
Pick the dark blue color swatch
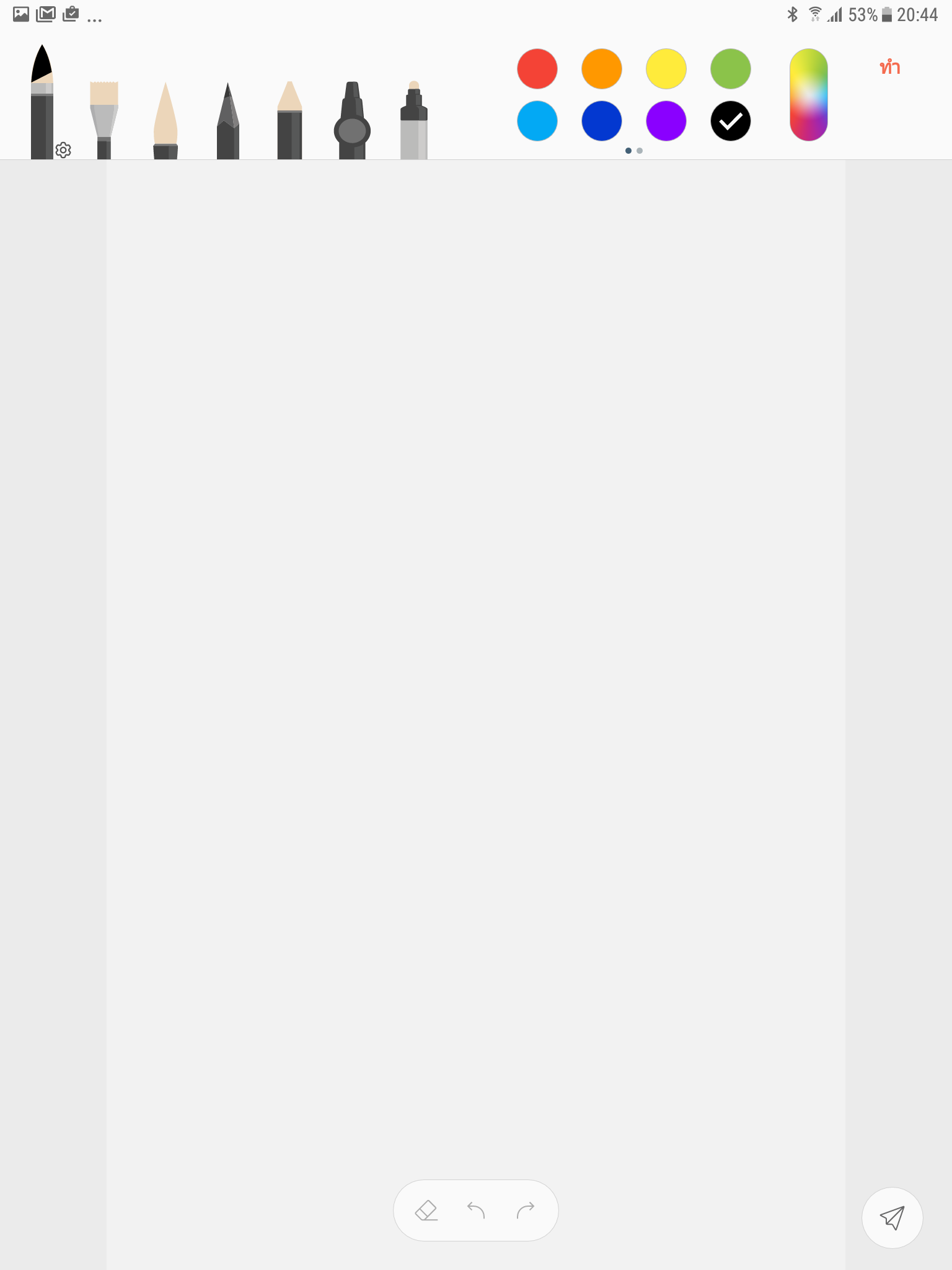602,121
